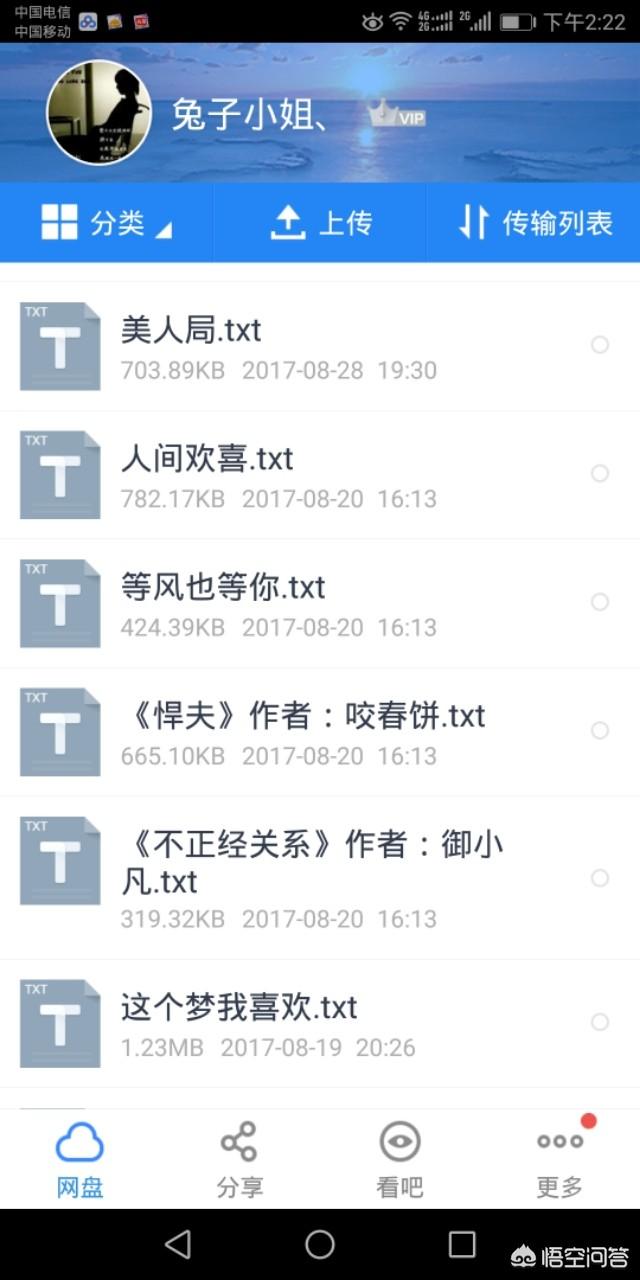This screenshot has height=1280, width=640.
Task: Tap the 上传 upload button
Action: 320,222
